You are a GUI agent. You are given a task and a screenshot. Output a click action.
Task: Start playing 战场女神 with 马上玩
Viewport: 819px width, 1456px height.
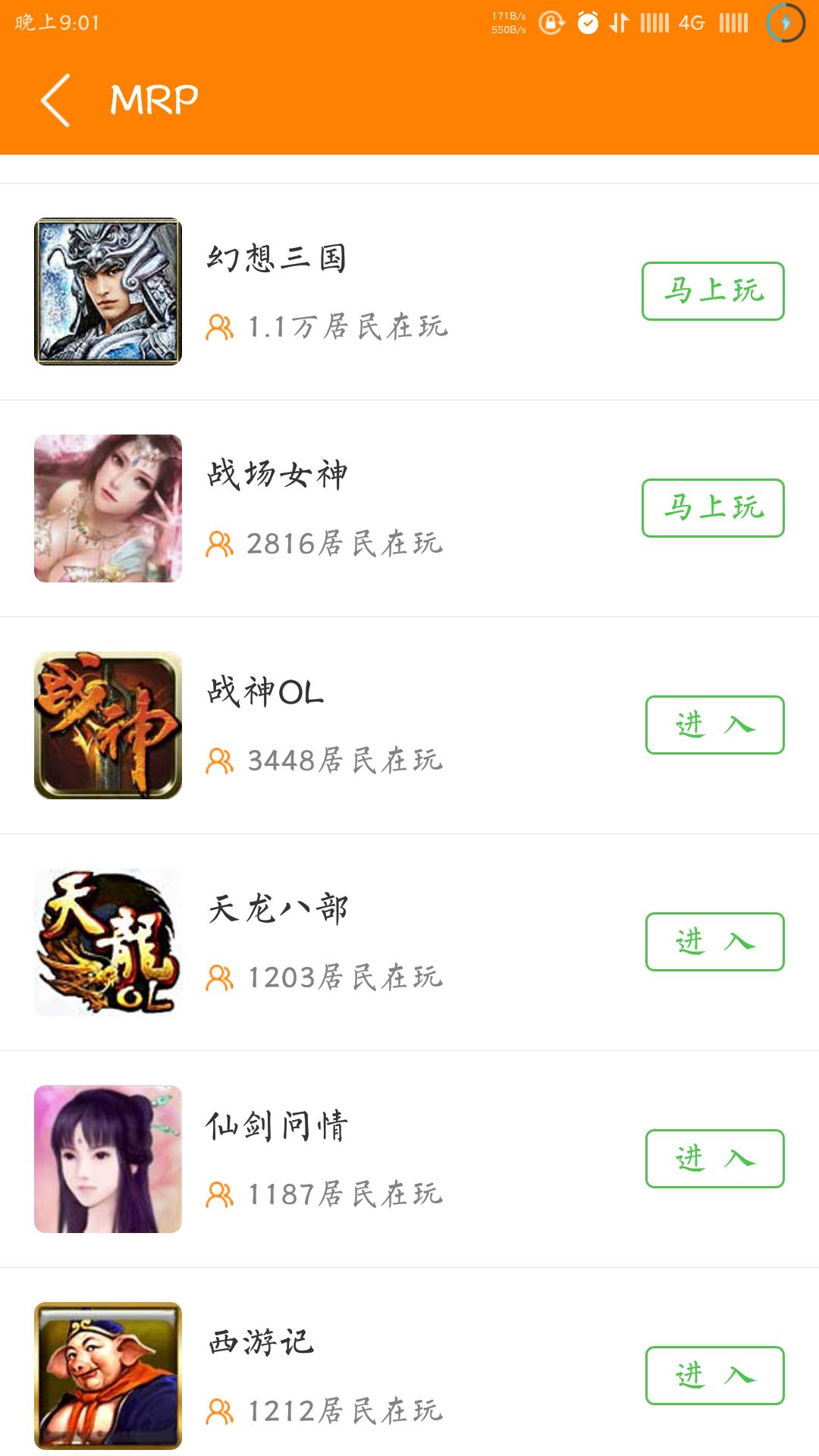[713, 508]
